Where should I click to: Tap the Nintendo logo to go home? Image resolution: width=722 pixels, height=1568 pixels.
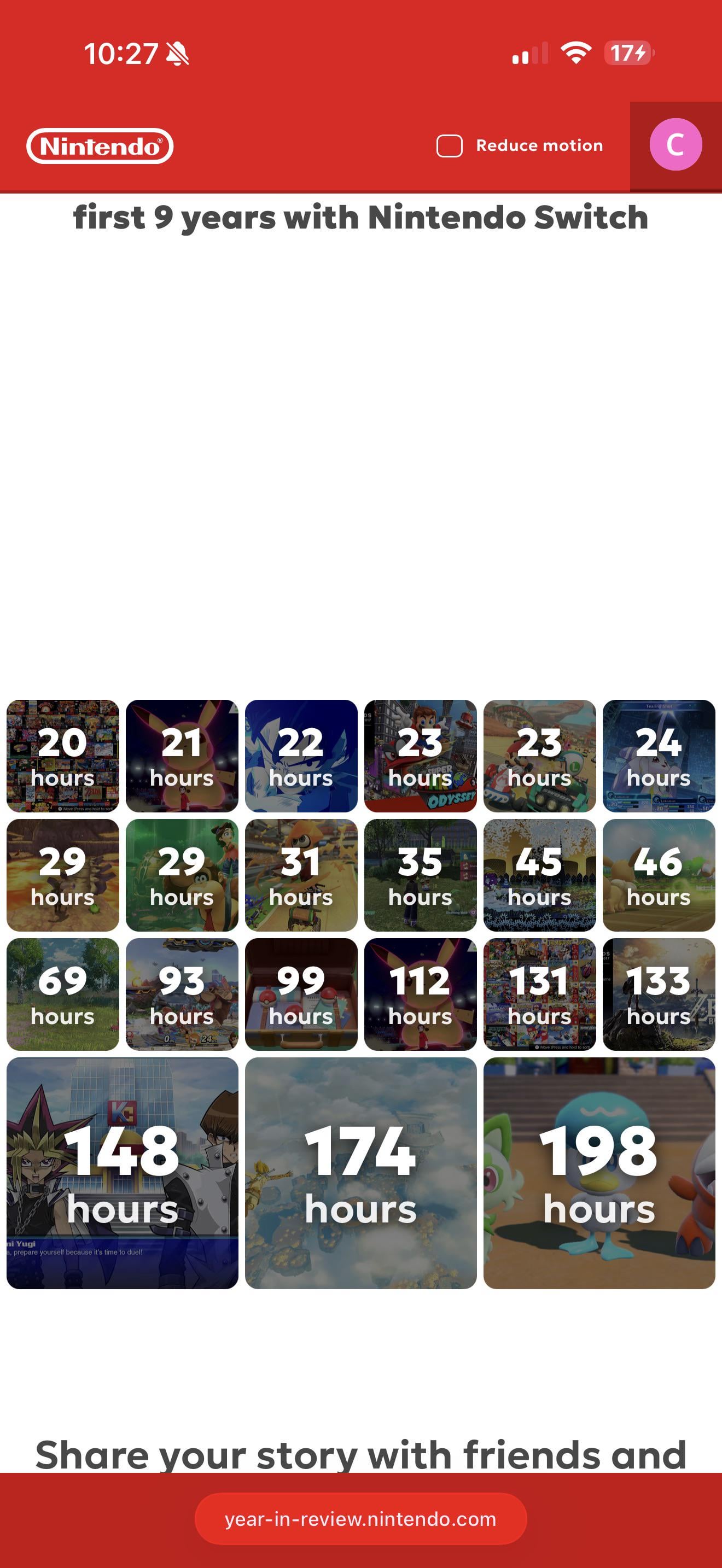100,146
